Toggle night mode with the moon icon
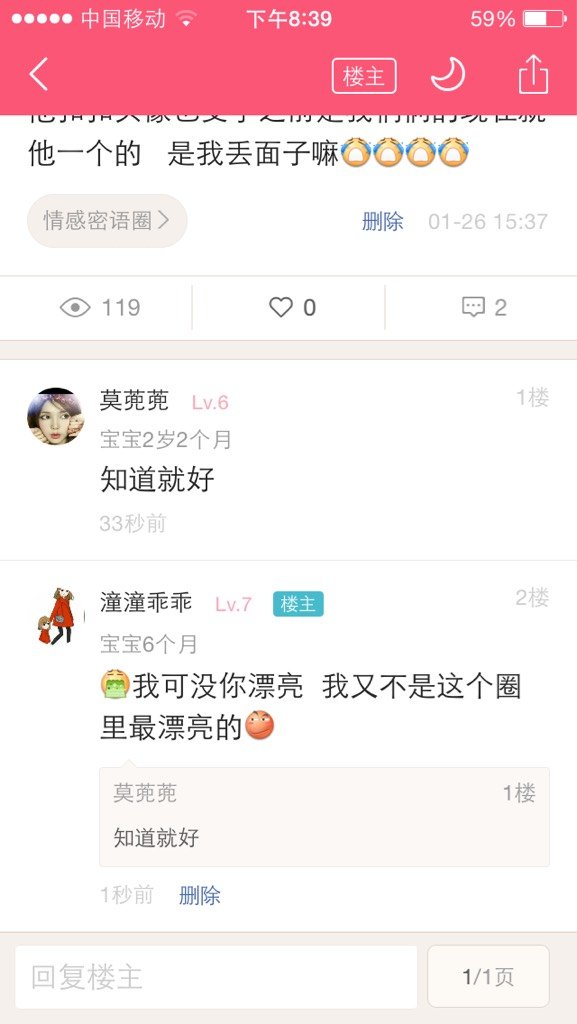Screen dimensions: 577x1024 coord(448,74)
